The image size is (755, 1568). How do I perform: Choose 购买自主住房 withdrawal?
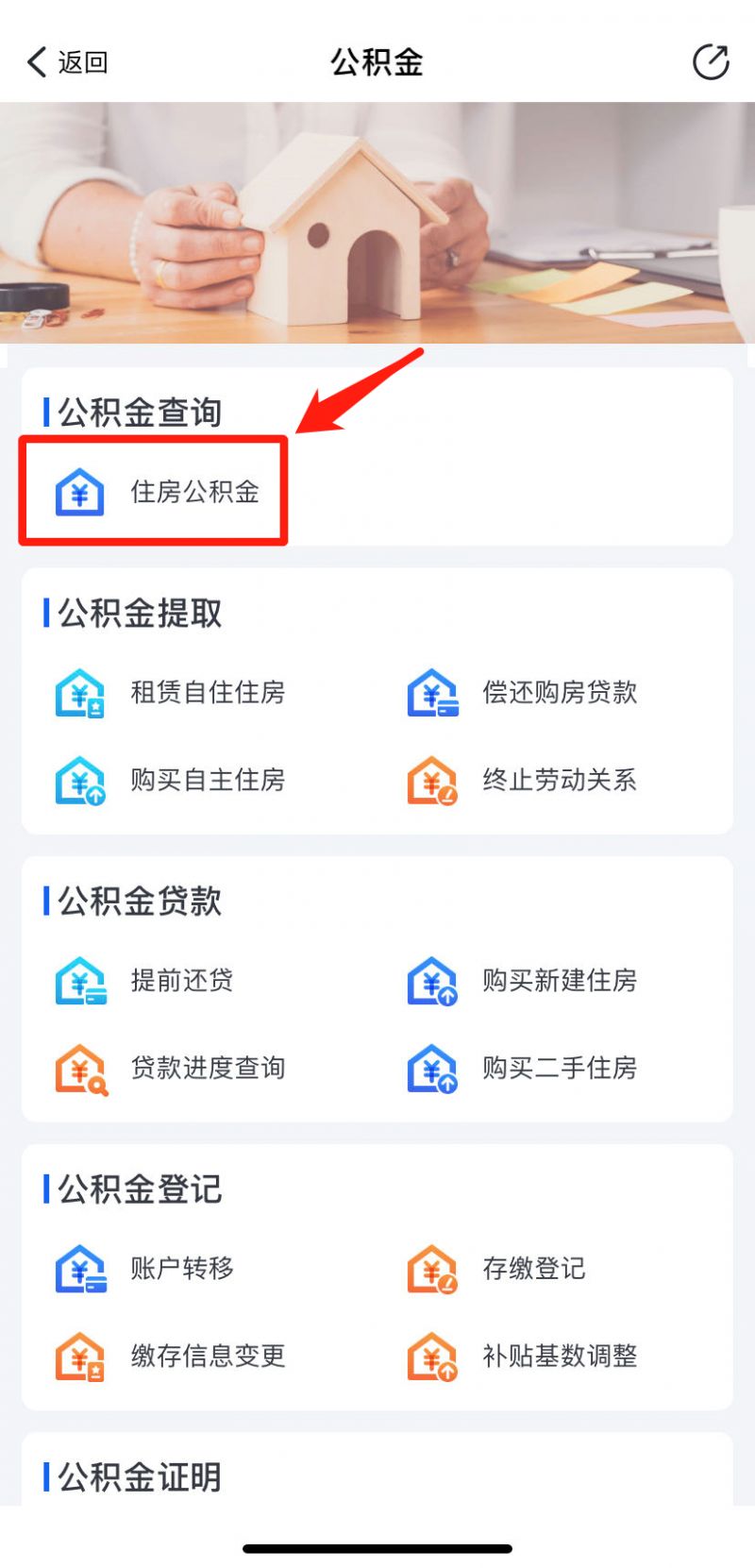(170, 781)
